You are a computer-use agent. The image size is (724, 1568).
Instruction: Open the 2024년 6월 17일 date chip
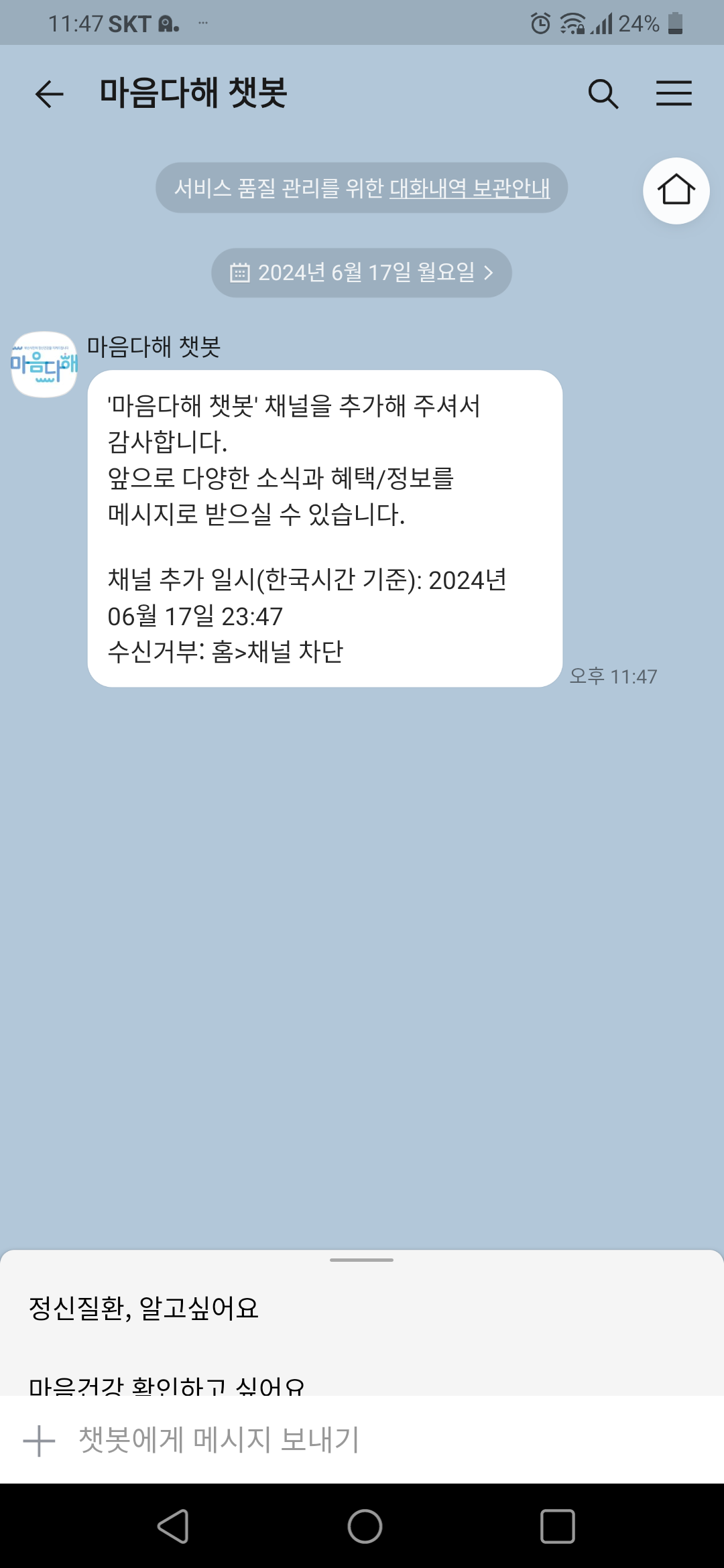tap(361, 273)
